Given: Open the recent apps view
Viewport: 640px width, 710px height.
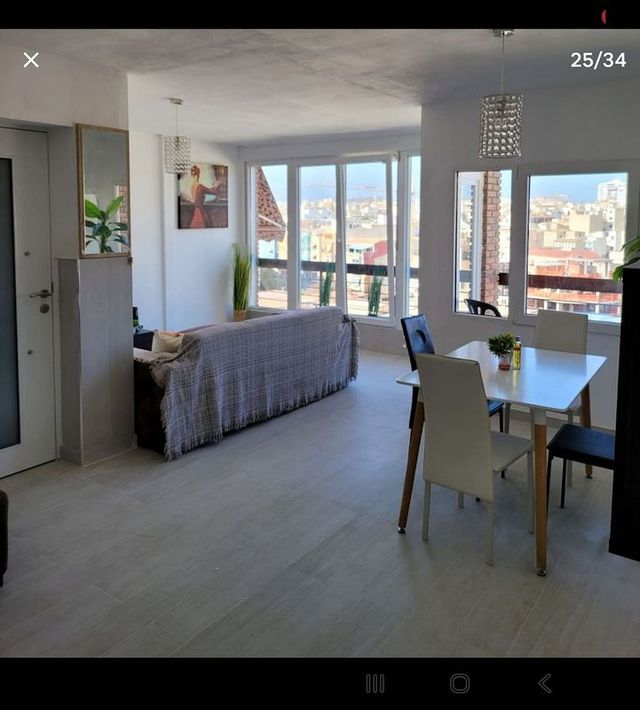Looking at the screenshot, I should [375, 683].
